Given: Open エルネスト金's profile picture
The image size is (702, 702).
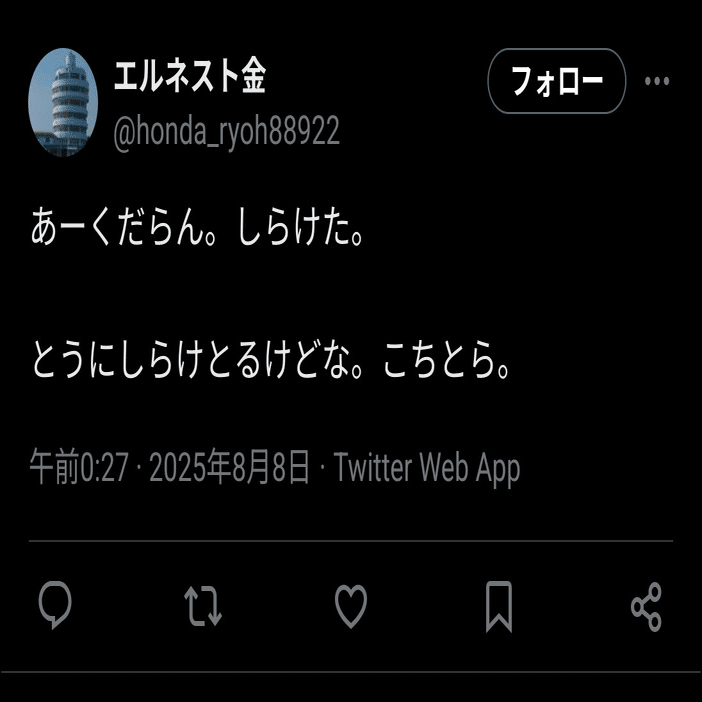Looking at the screenshot, I should (x=63, y=103).
